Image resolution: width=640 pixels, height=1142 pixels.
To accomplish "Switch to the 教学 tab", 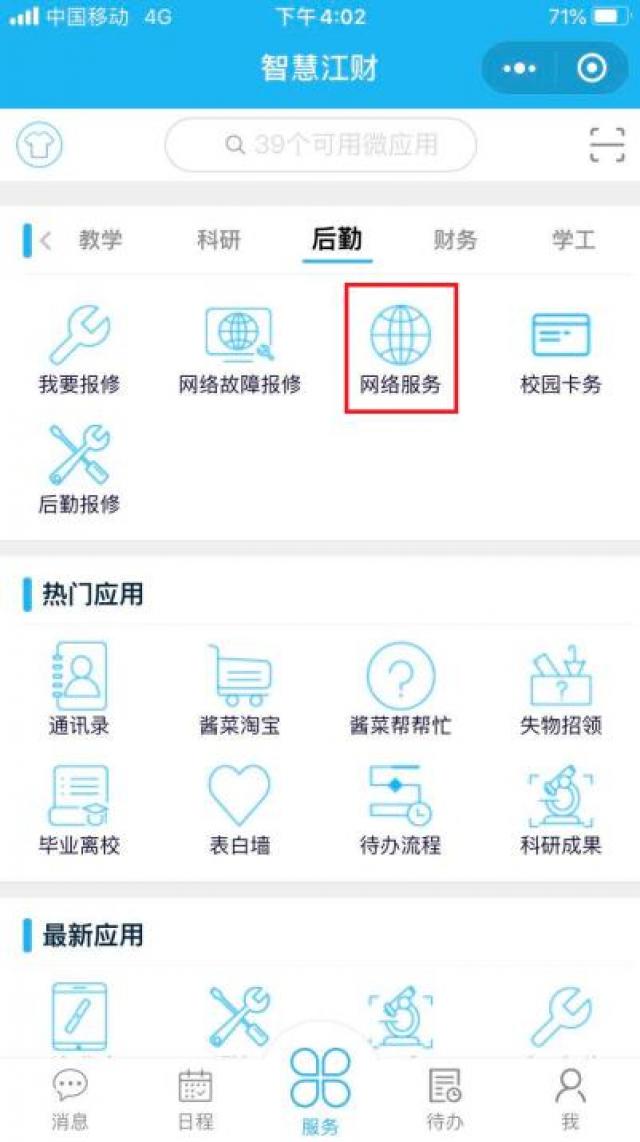I will click(100, 240).
